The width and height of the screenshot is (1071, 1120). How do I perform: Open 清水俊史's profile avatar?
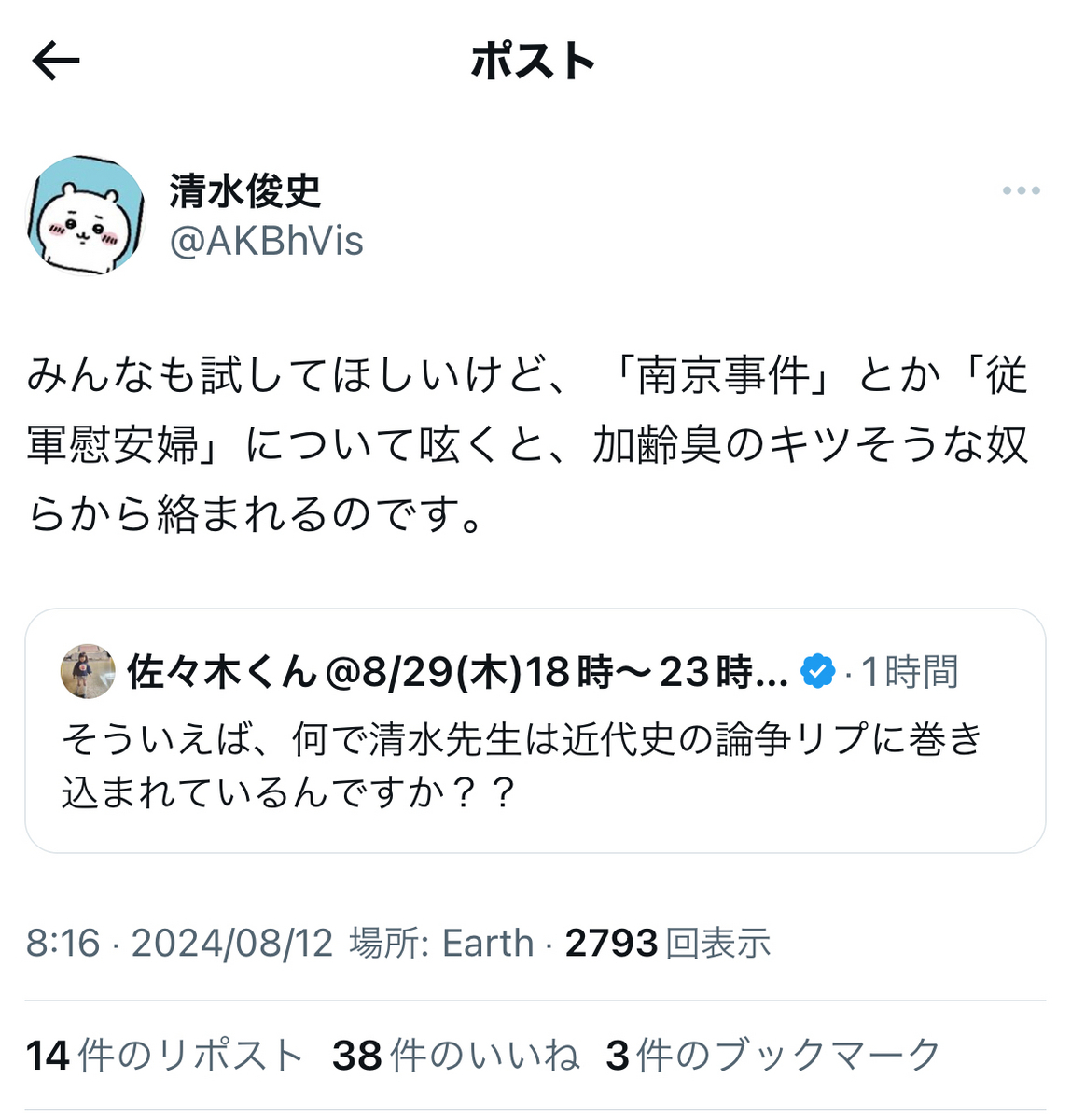(x=86, y=216)
